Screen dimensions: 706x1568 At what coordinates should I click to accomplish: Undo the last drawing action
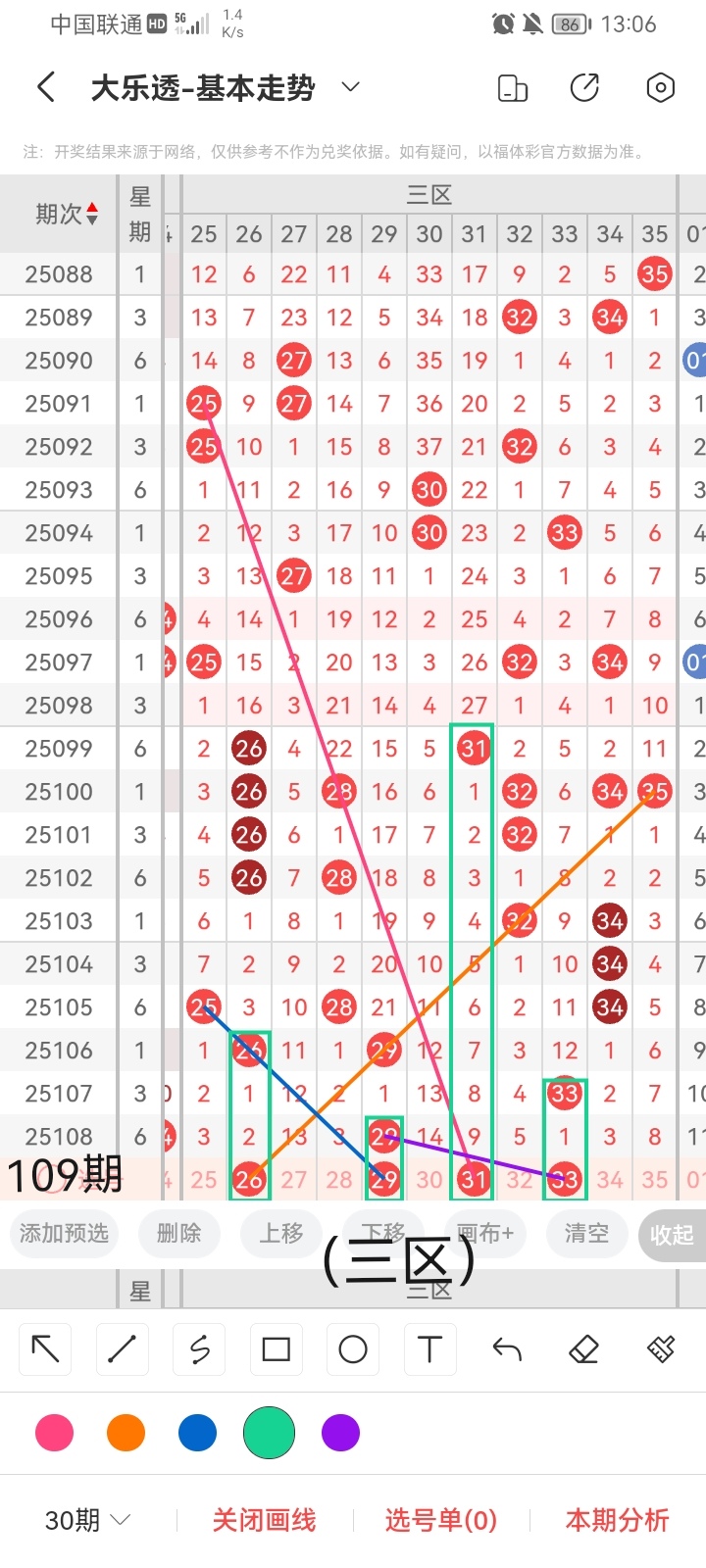(x=507, y=1349)
